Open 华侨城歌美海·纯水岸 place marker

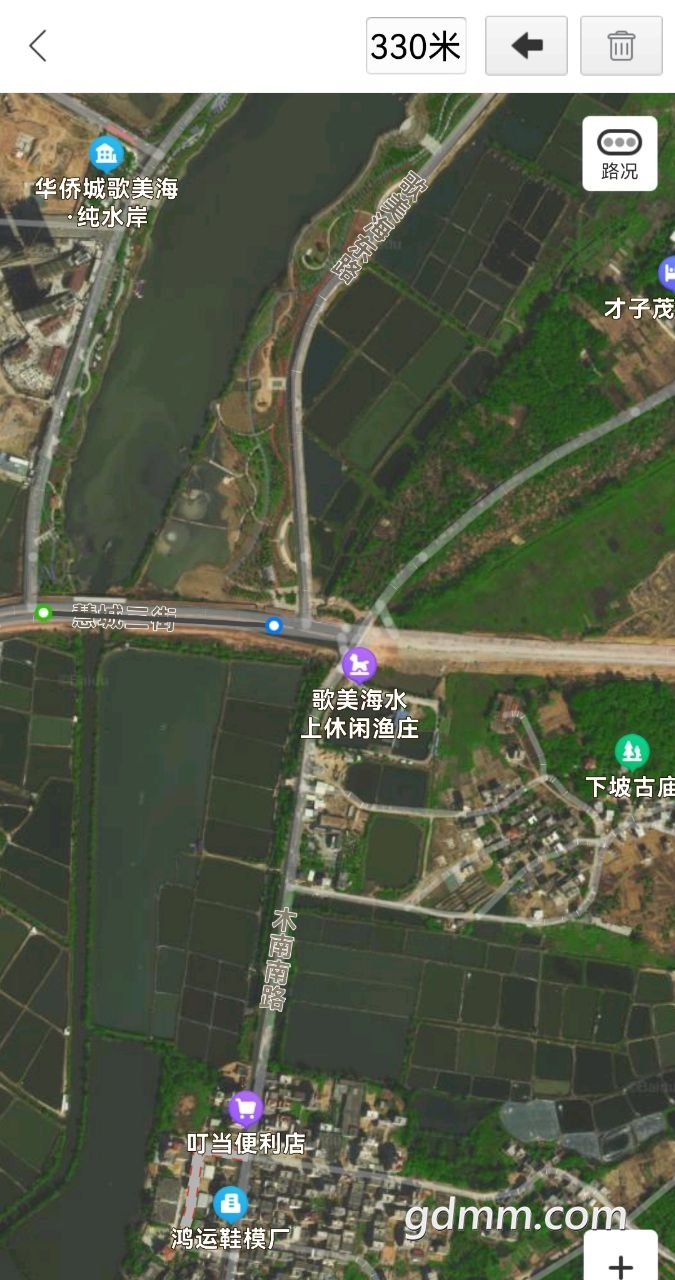click(x=106, y=154)
